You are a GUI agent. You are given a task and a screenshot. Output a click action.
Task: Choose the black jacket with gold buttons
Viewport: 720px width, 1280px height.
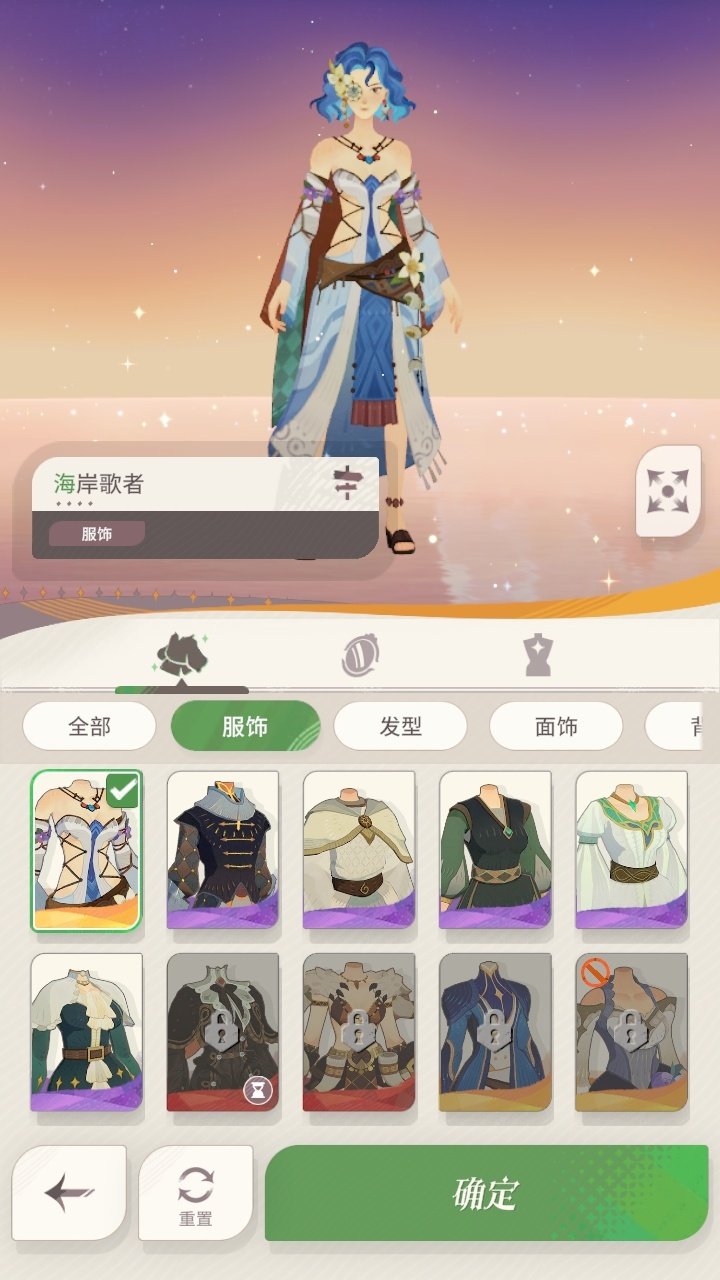(x=222, y=850)
